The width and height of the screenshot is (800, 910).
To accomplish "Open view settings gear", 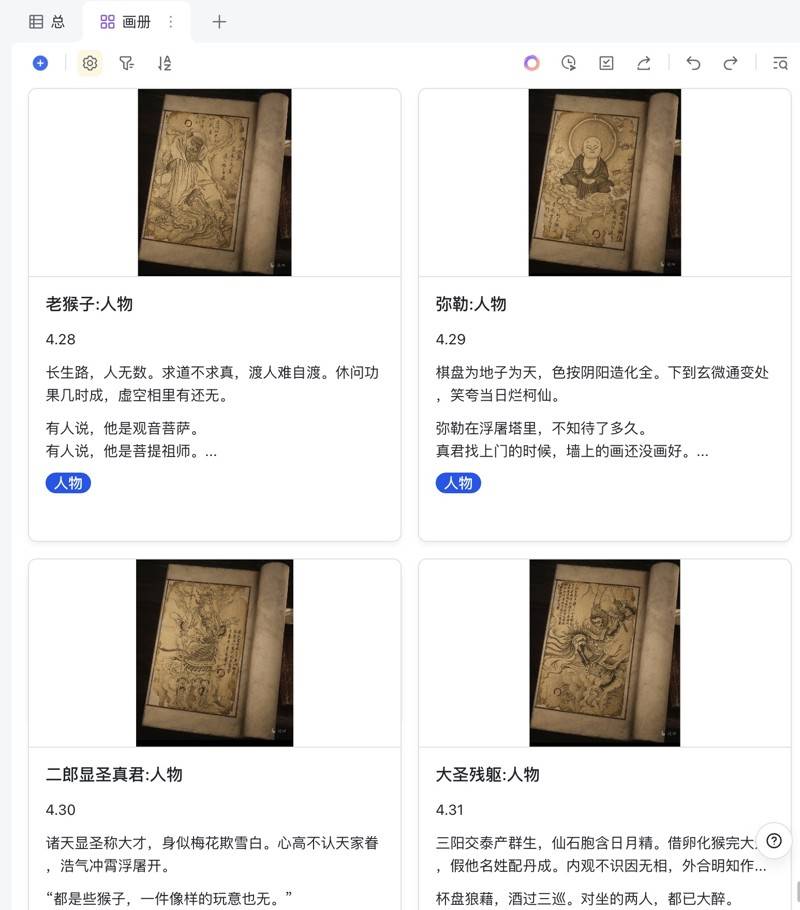I will pyautogui.click(x=90, y=63).
